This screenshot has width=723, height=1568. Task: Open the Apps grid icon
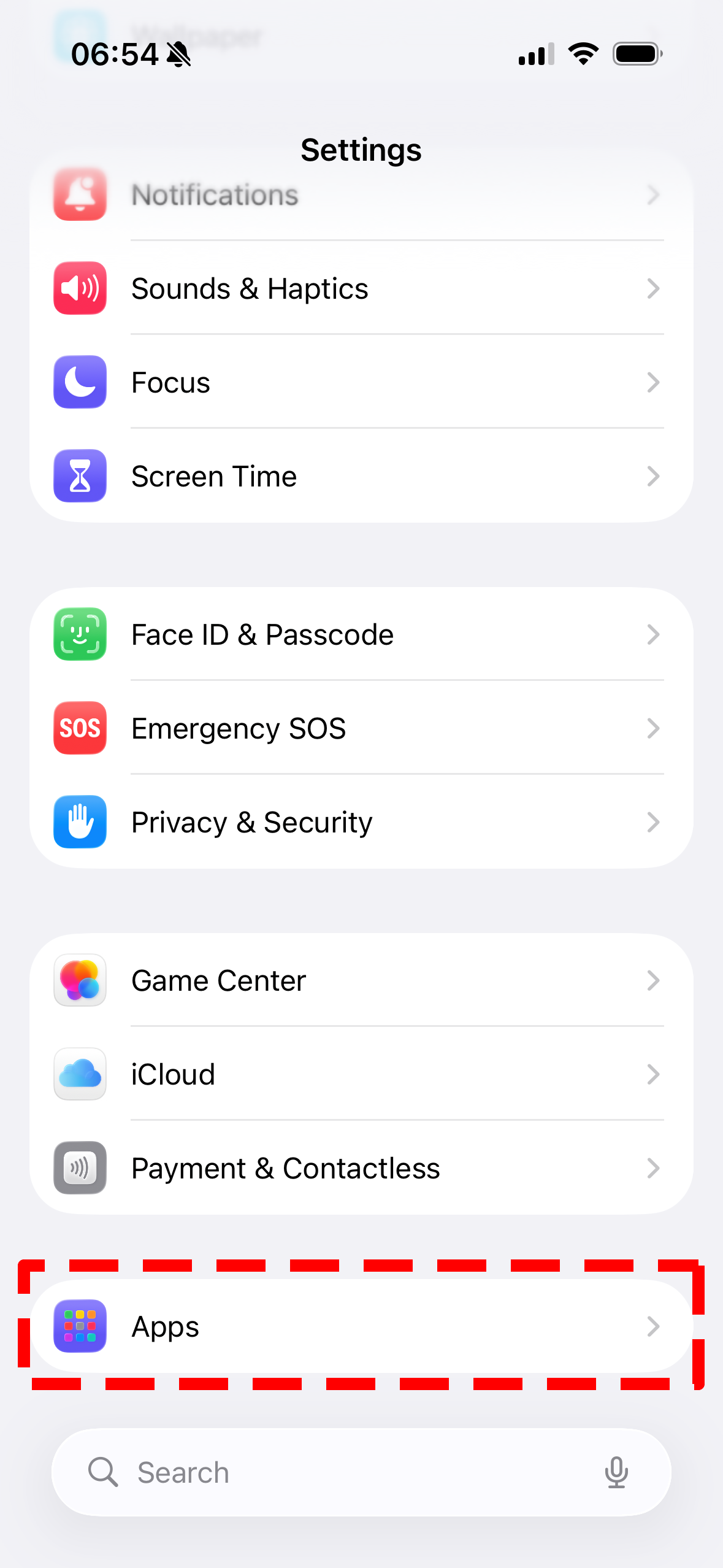[80, 1326]
